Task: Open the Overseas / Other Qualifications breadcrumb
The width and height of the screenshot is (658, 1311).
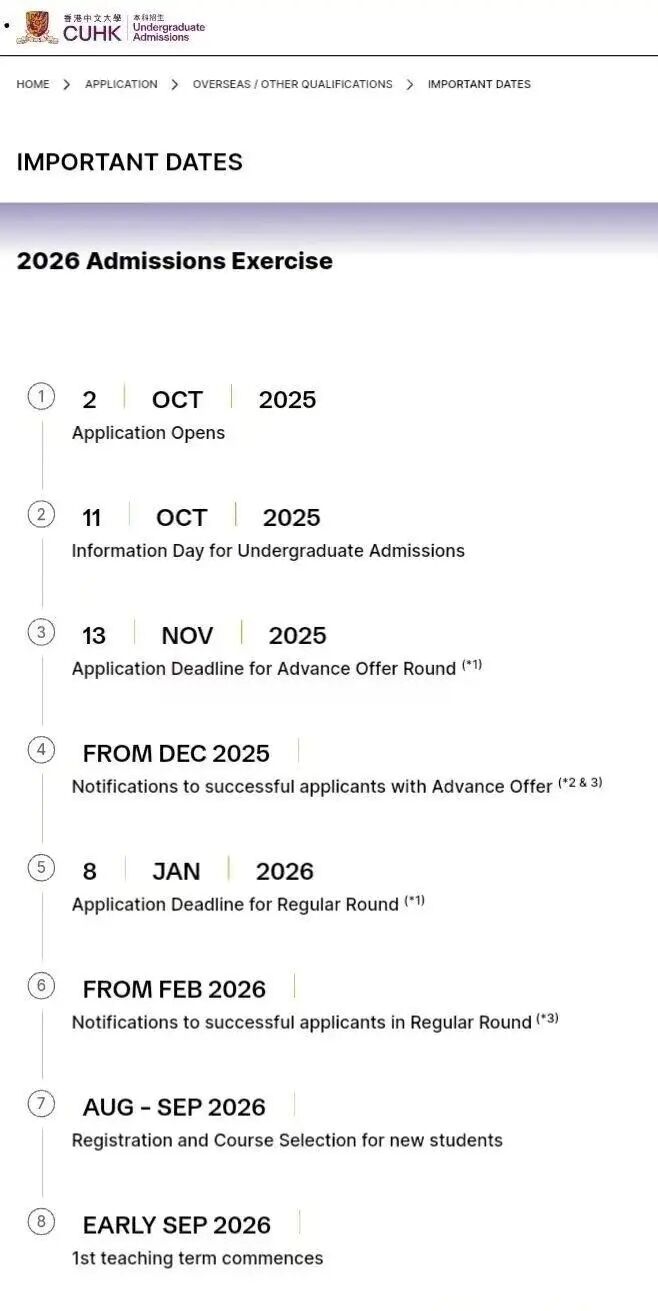Action: point(292,84)
